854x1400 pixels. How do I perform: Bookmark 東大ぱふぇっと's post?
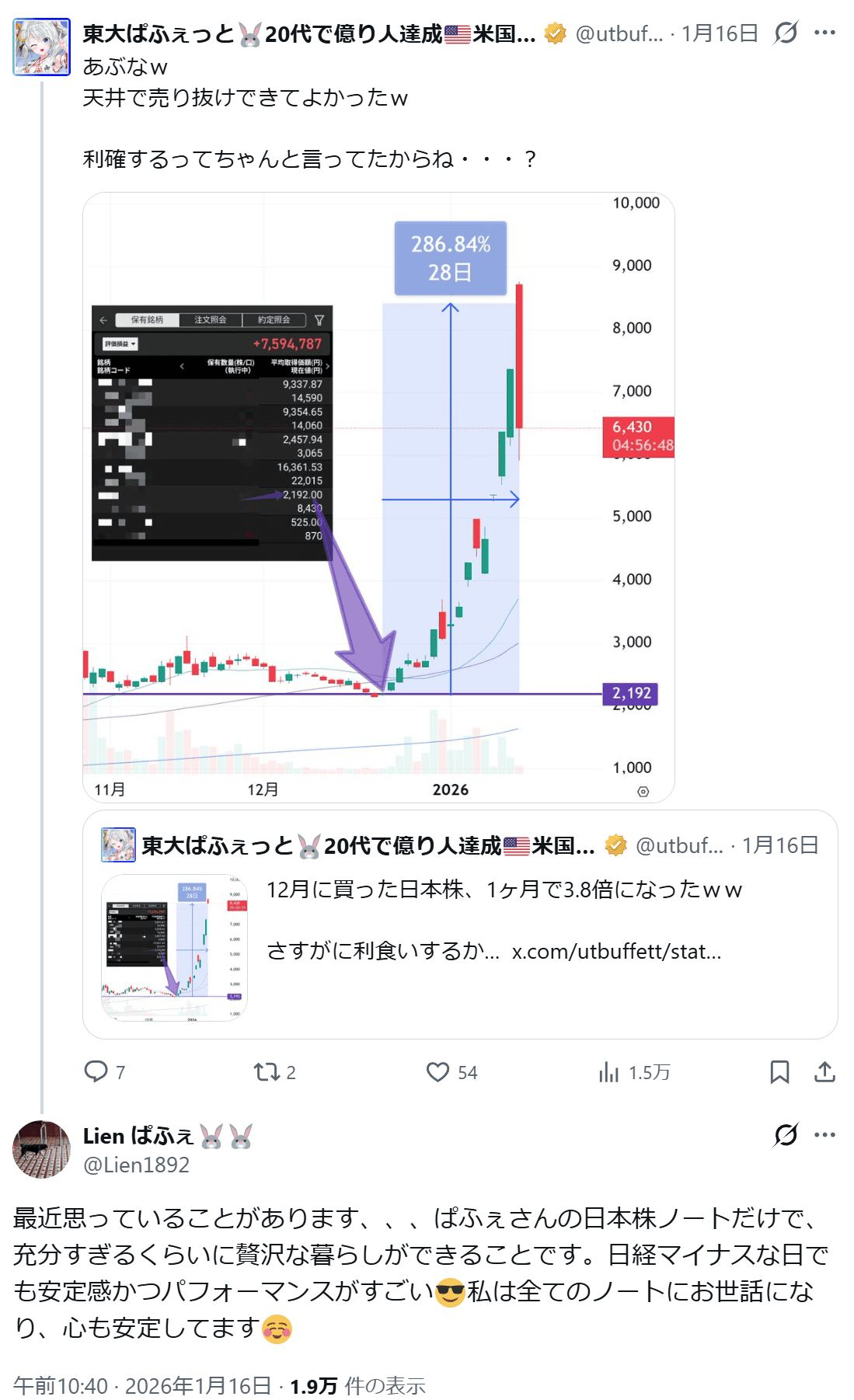779,1072
